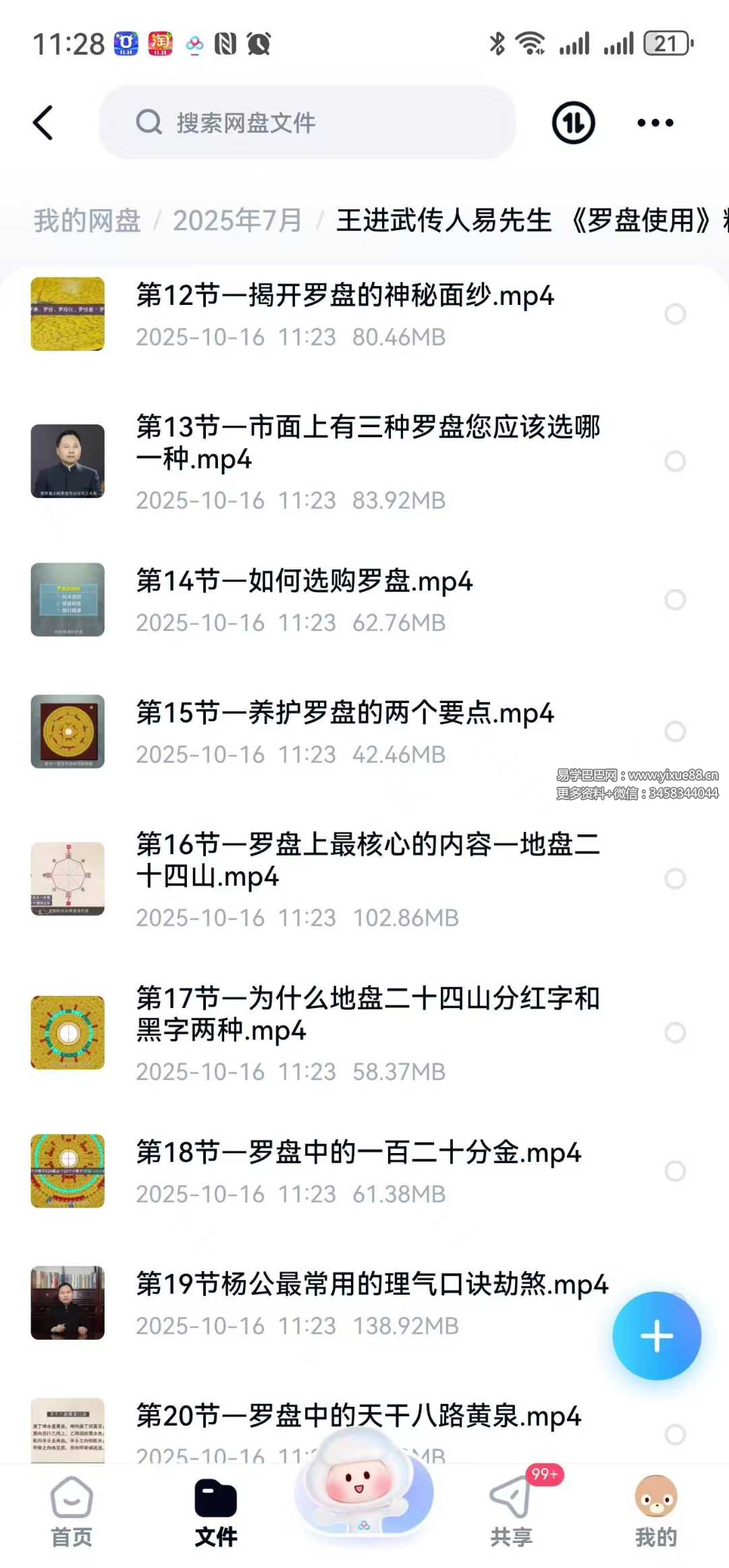The height and width of the screenshot is (1568, 729).
Task: Switch to the 首页 tab
Action: pos(72,1511)
